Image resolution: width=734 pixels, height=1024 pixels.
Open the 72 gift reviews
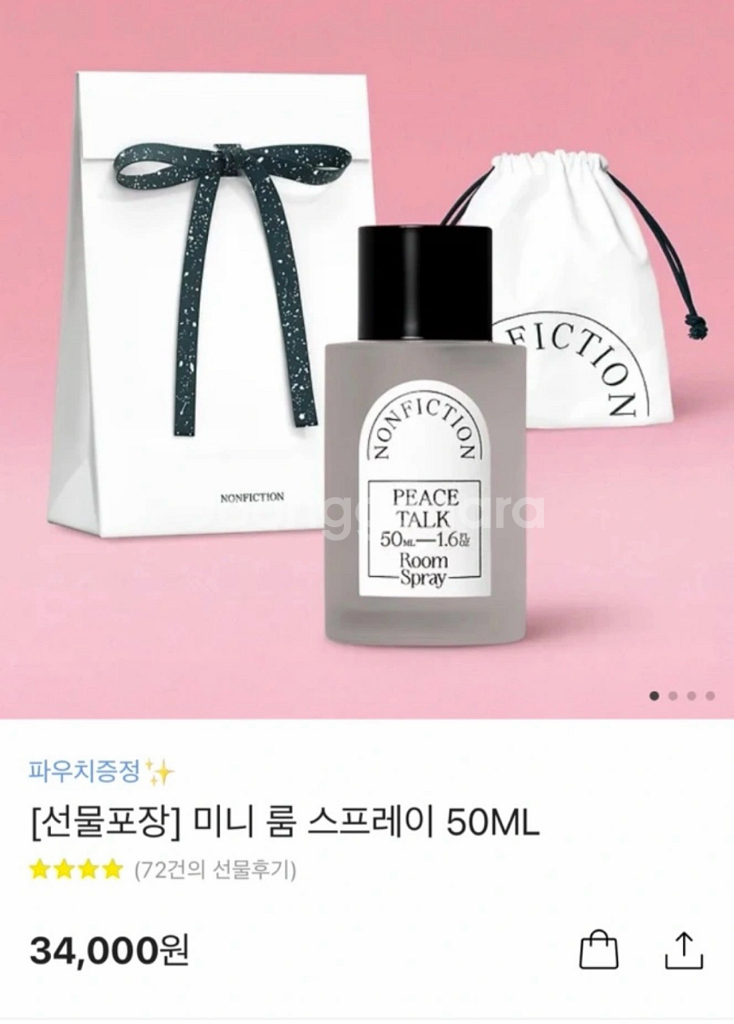coord(215,870)
